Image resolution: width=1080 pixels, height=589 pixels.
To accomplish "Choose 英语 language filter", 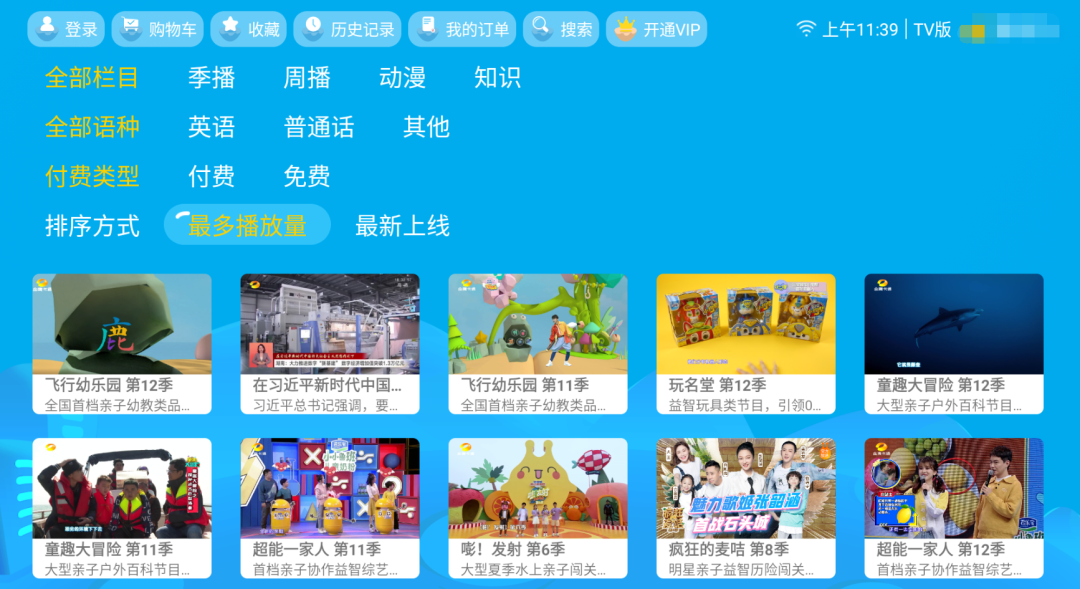I will tap(211, 127).
